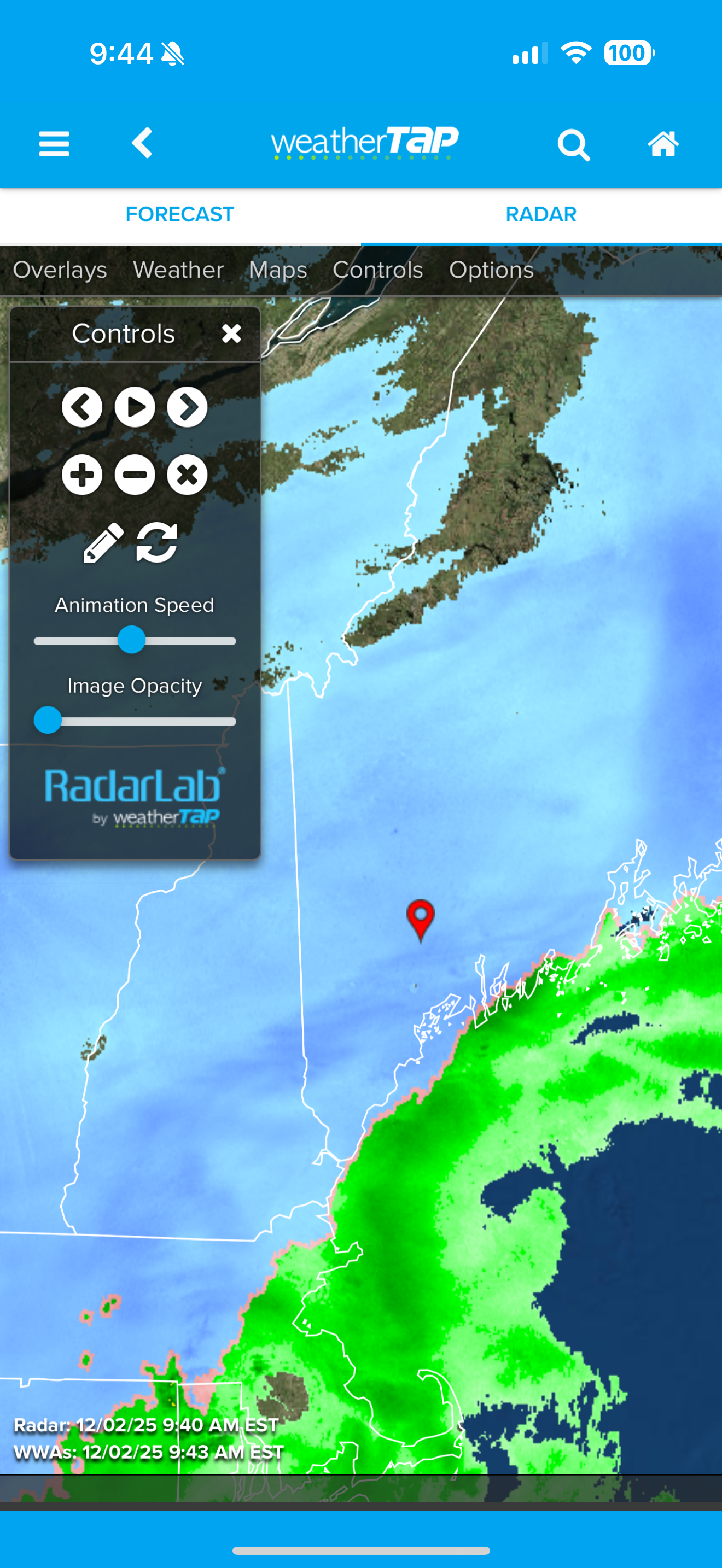Tap the circled X button
The image size is (722, 1568).
click(x=188, y=475)
